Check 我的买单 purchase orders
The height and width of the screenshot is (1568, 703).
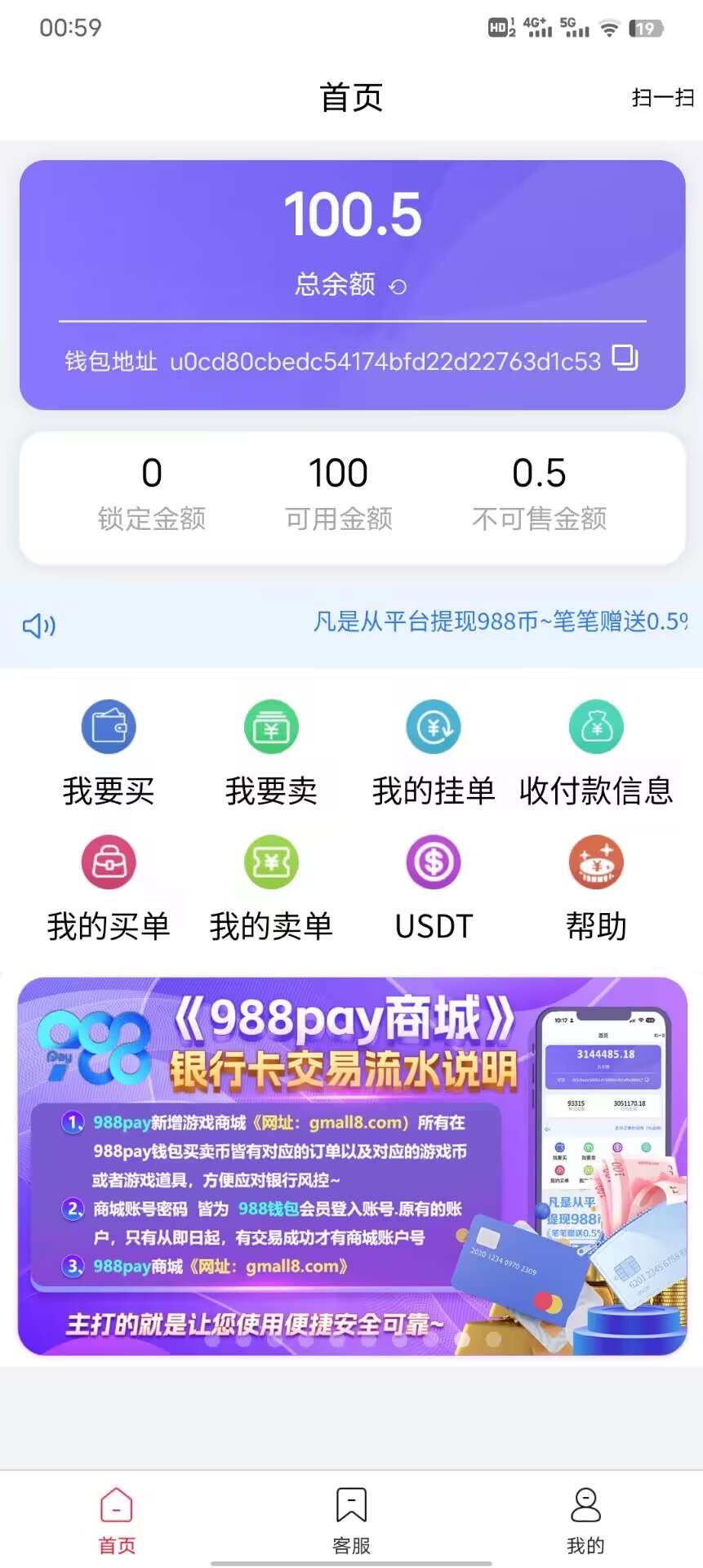[109, 887]
